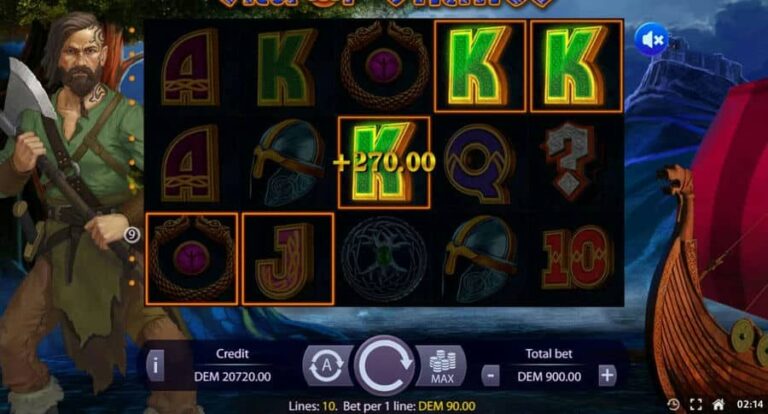The image size is (768, 414).
Task: Open the game info panel
Action: (155, 366)
